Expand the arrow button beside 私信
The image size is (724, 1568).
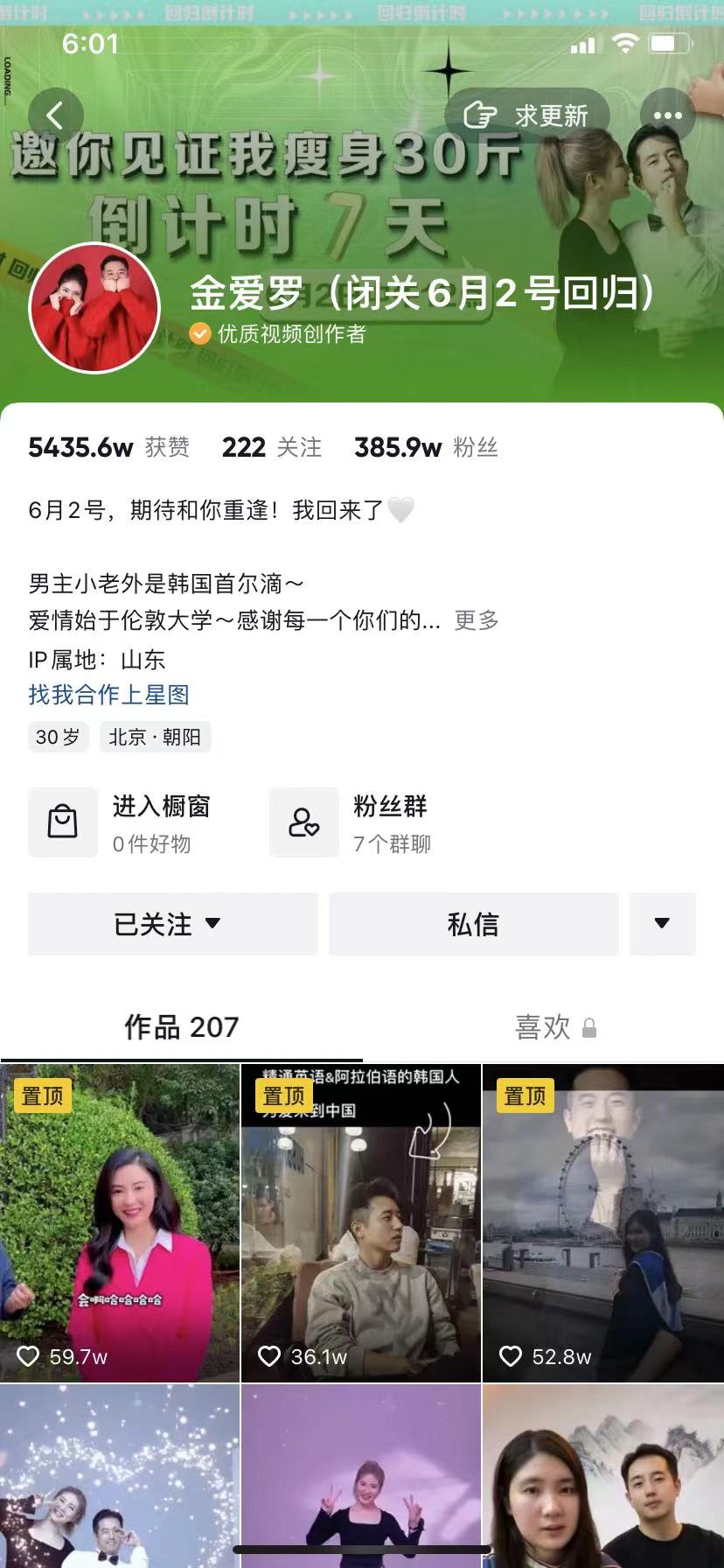point(662,924)
